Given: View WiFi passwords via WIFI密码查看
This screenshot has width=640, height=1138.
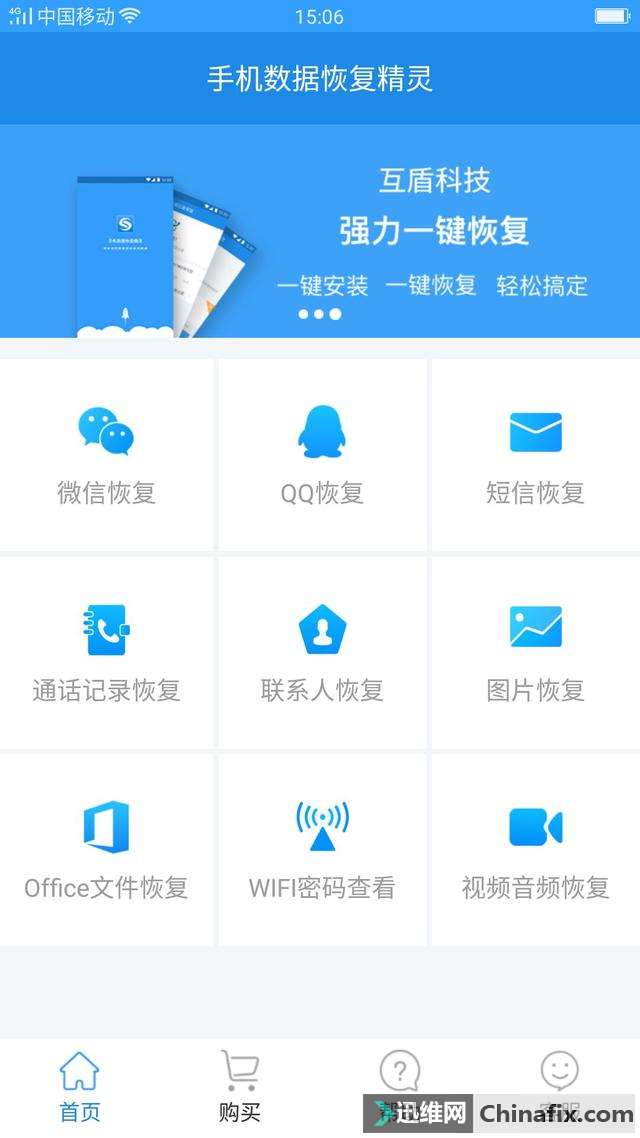Looking at the screenshot, I should click(322, 849).
